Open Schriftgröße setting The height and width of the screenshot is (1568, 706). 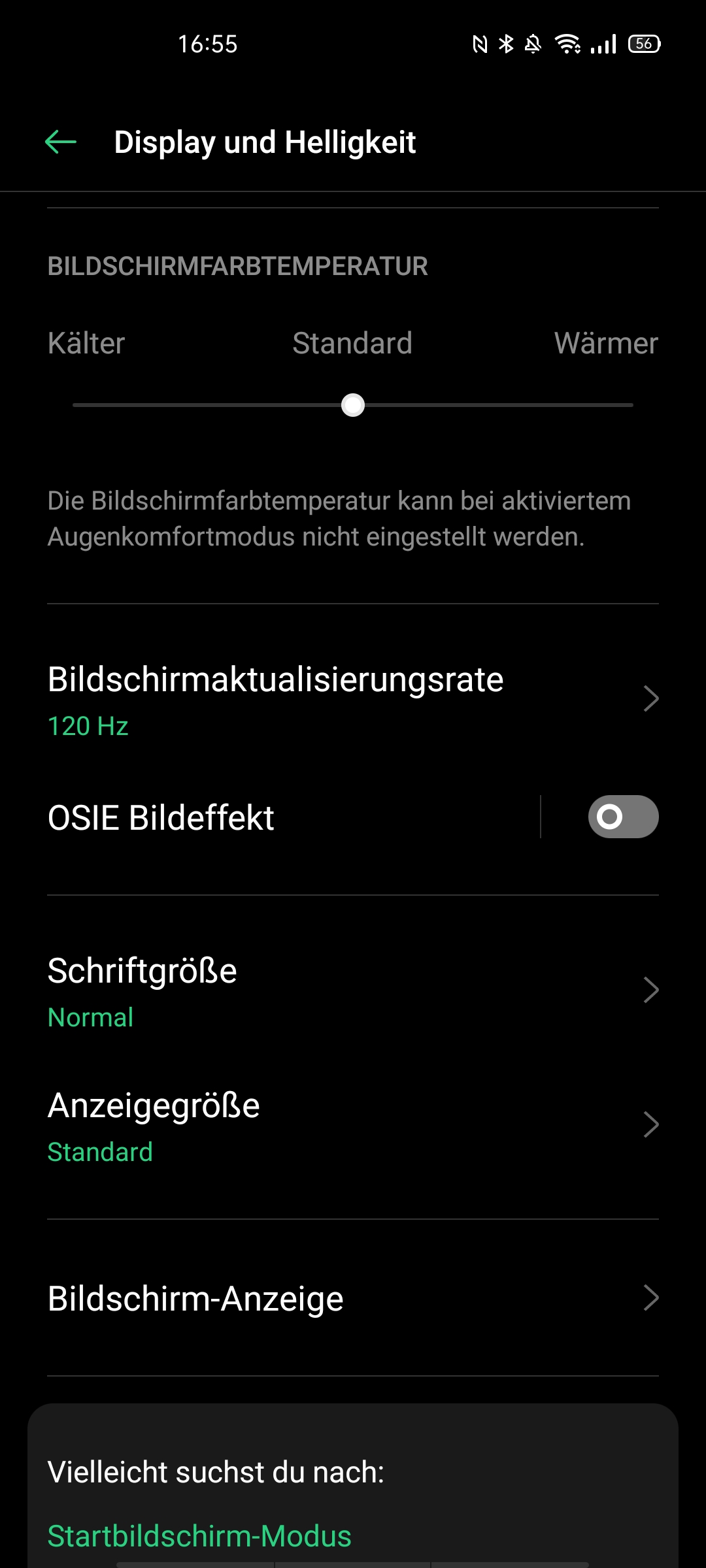353,990
